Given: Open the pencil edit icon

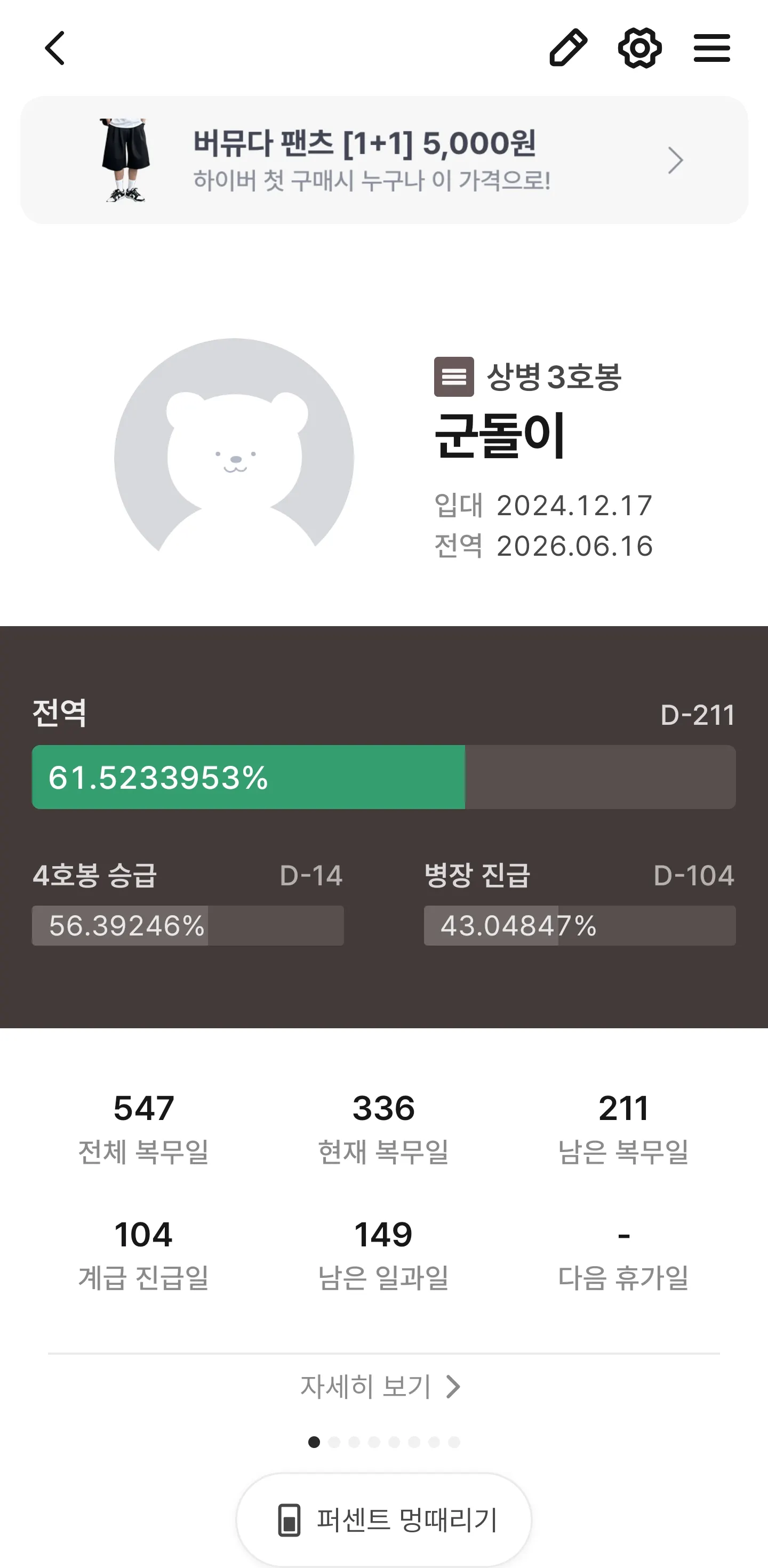Looking at the screenshot, I should 568,47.
